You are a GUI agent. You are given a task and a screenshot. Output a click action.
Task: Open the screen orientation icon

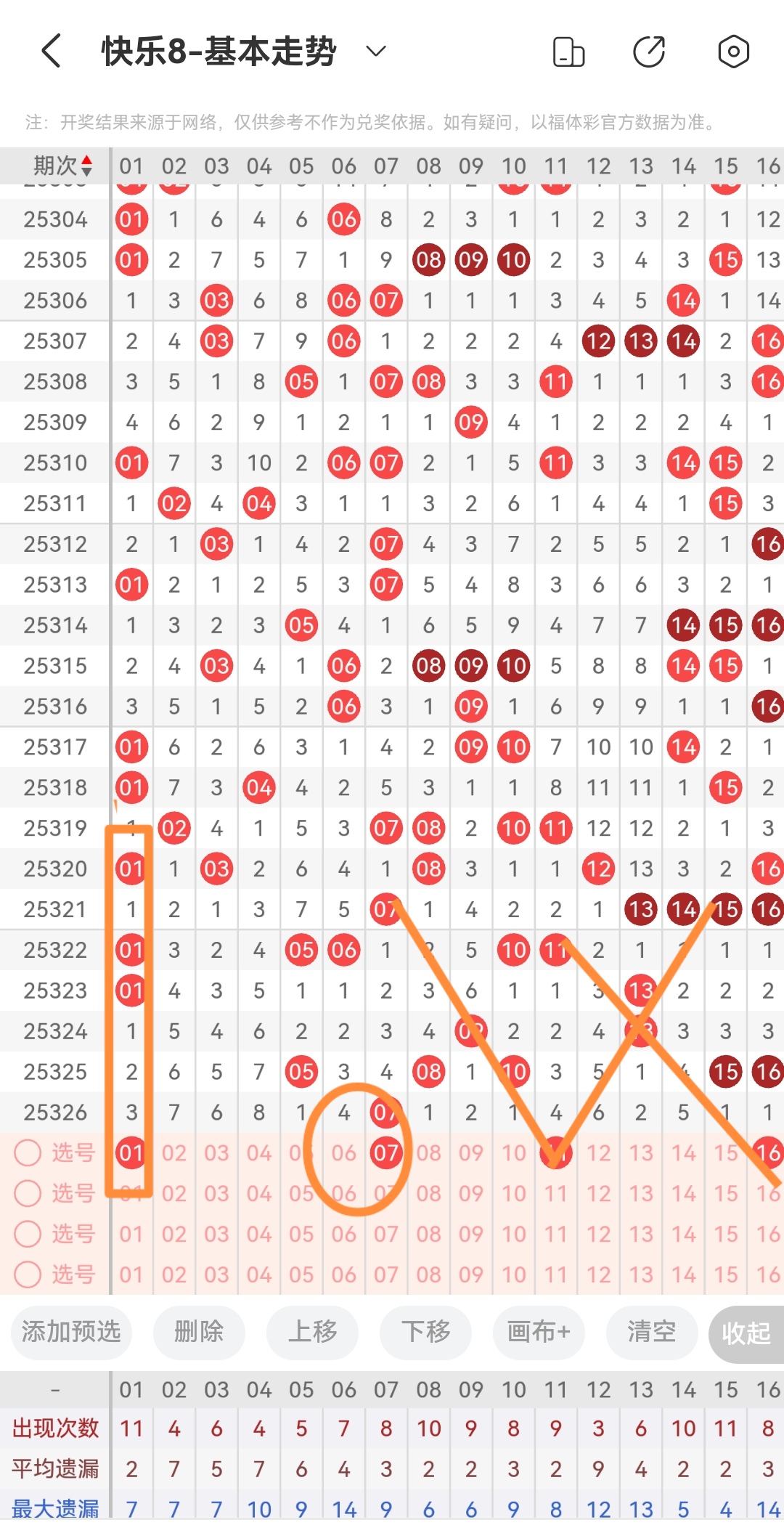(568, 52)
